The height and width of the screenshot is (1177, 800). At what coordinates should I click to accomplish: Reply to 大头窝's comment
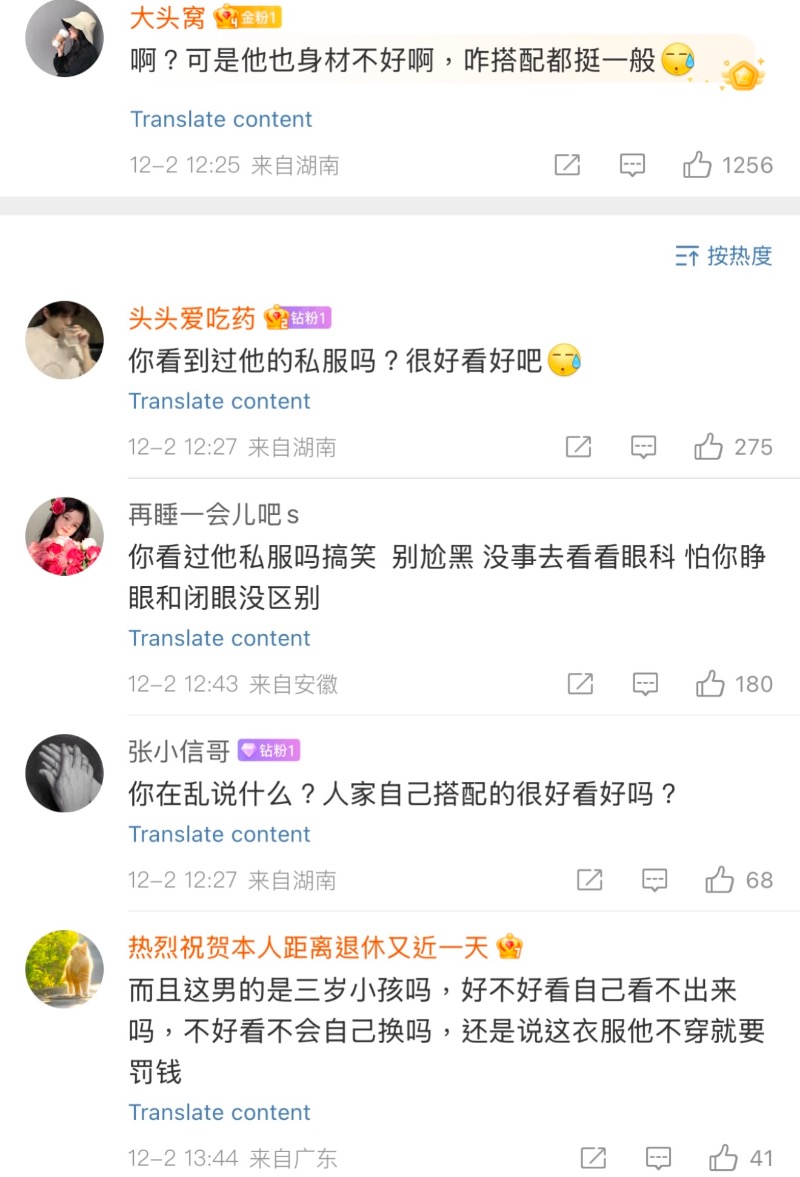click(632, 165)
